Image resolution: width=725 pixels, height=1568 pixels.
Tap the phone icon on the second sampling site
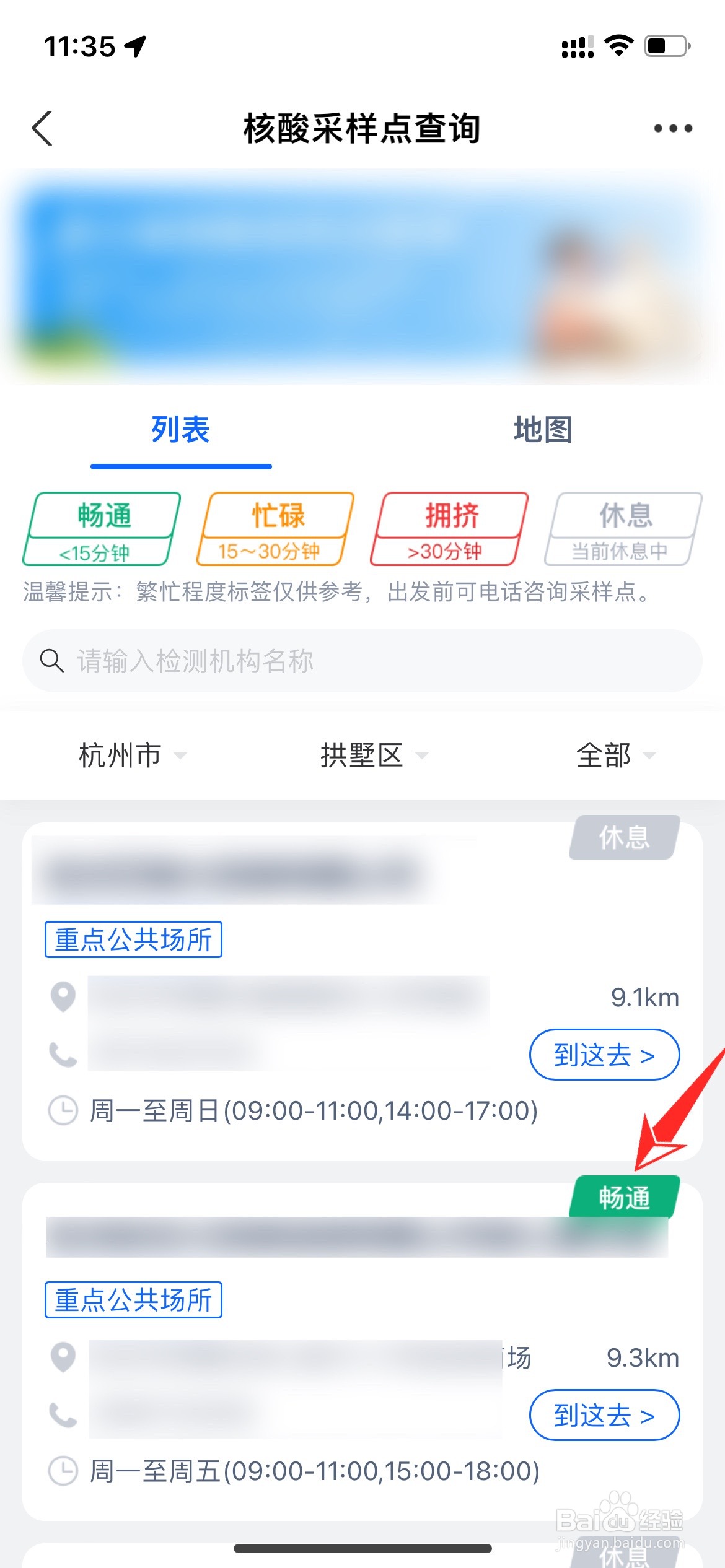[62, 1414]
